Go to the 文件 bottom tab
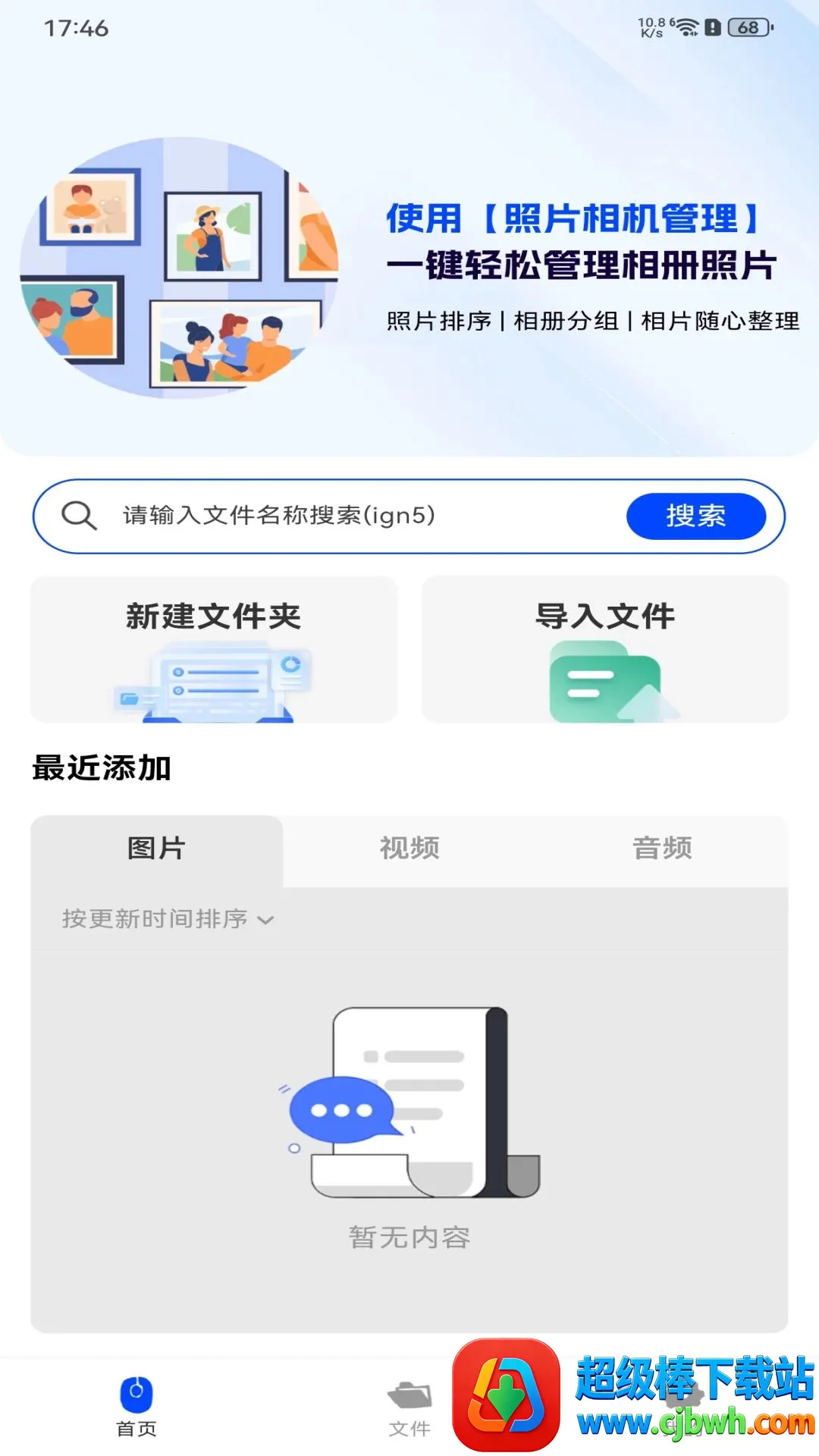The width and height of the screenshot is (819, 1456). tap(409, 1407)
